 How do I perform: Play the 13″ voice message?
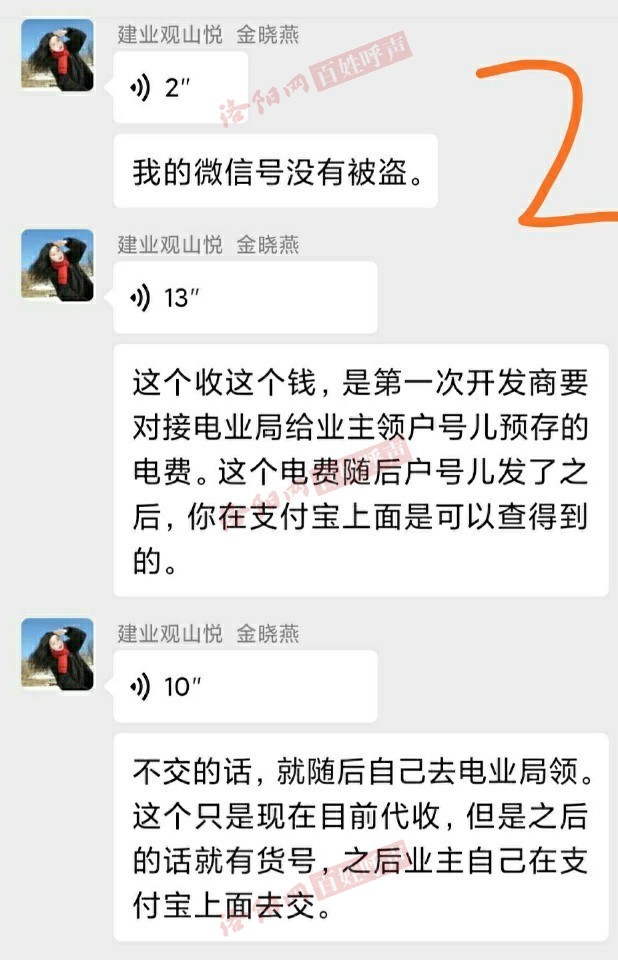click(x=245, y=297)
